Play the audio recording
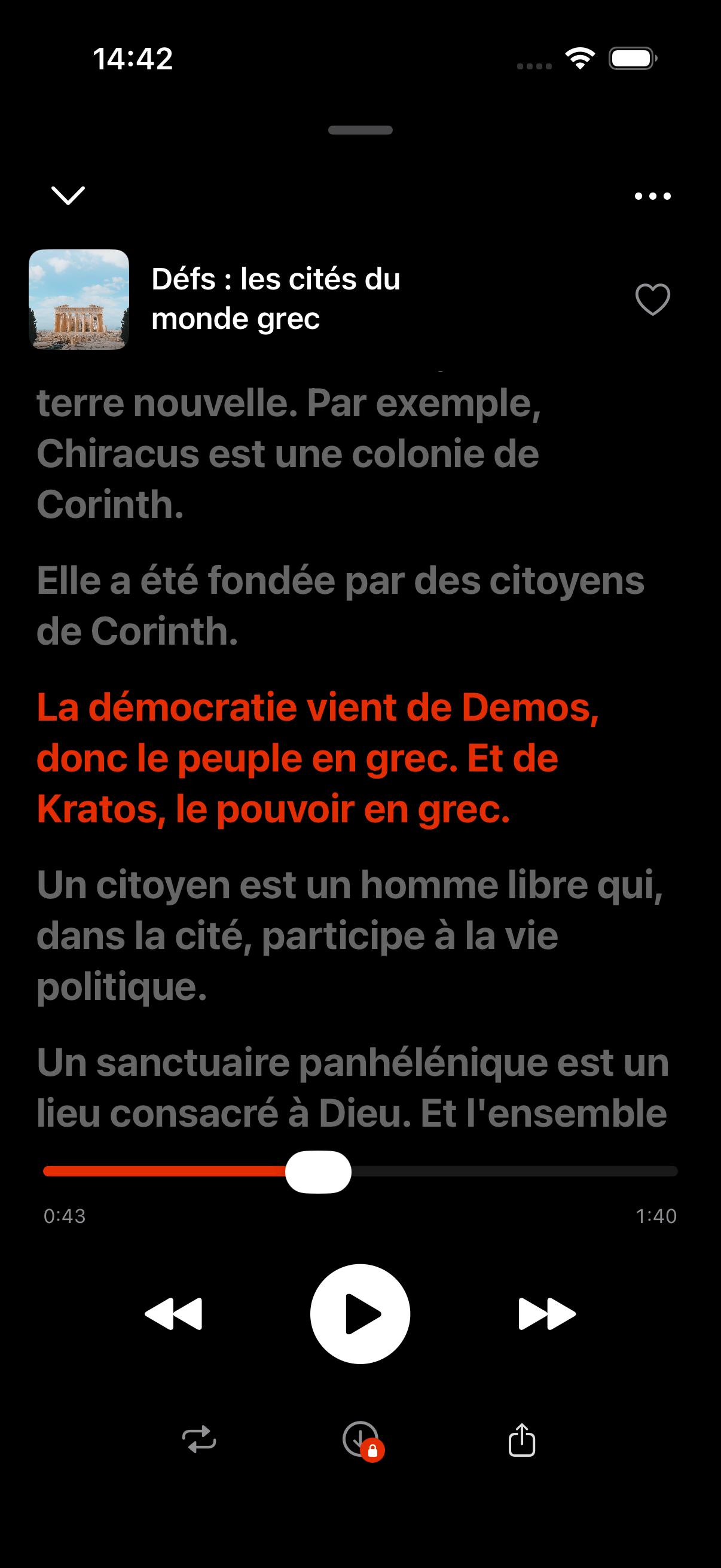The width and height of the screenshot is (721, 1568). pos(360,1314)
